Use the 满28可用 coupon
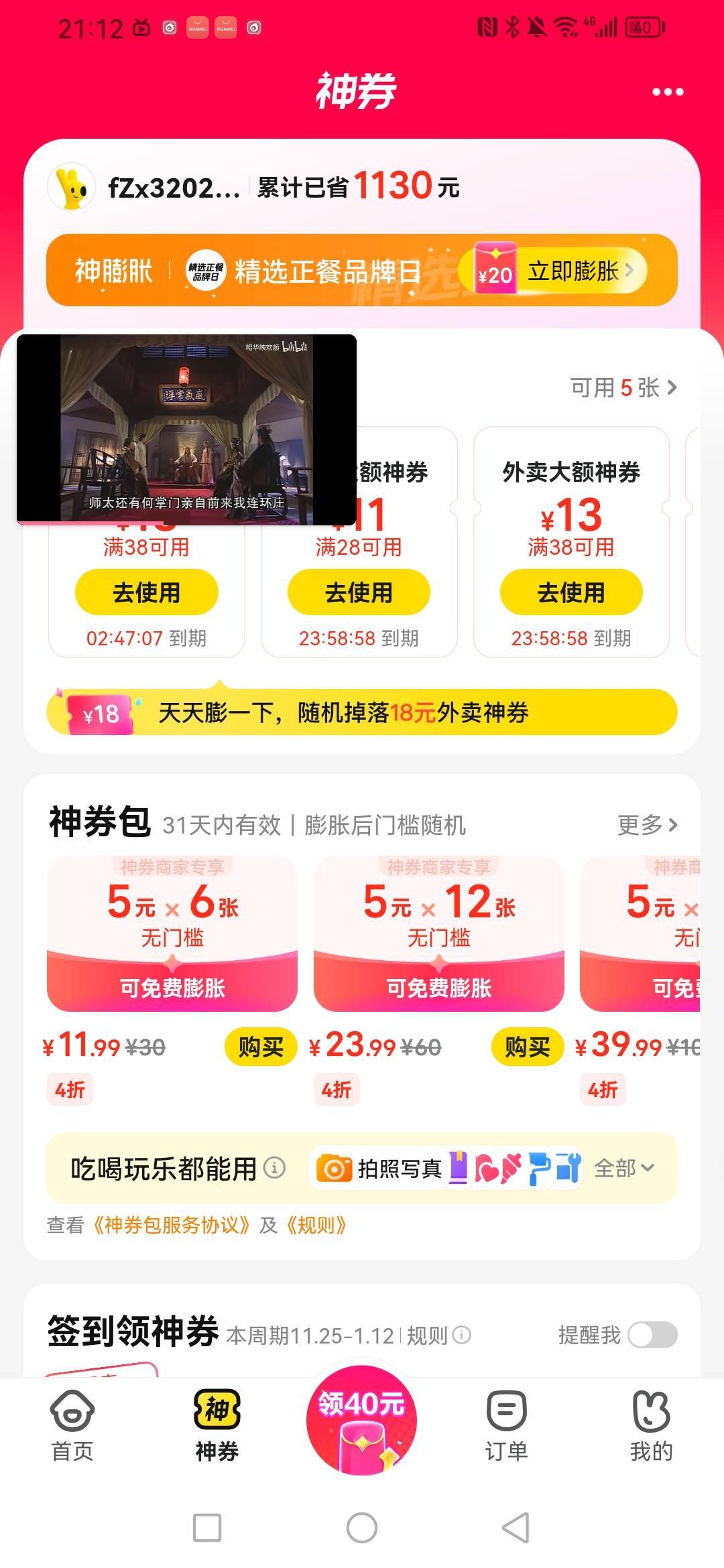This screenshot has height=1568, width=724. click(359, 592)
